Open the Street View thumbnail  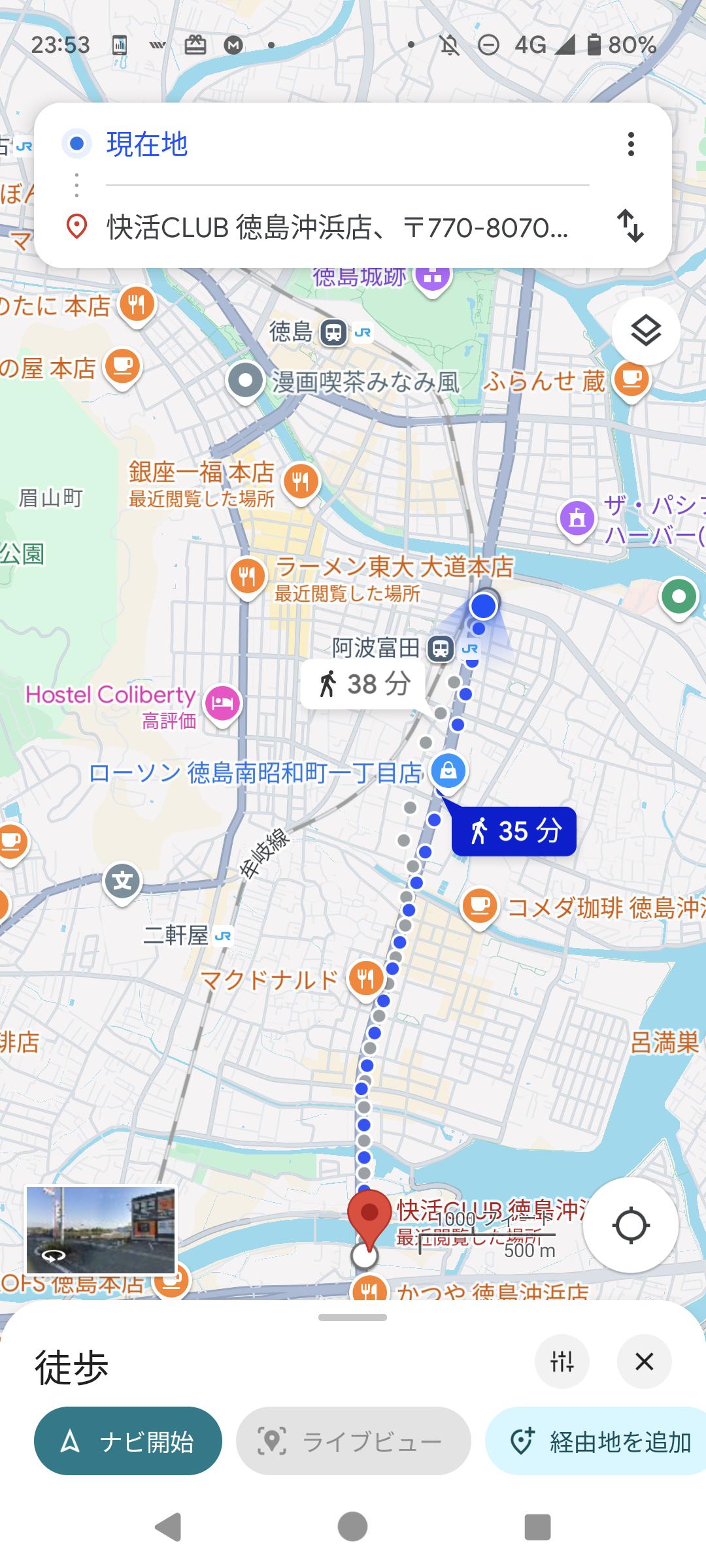[101, 1230]
